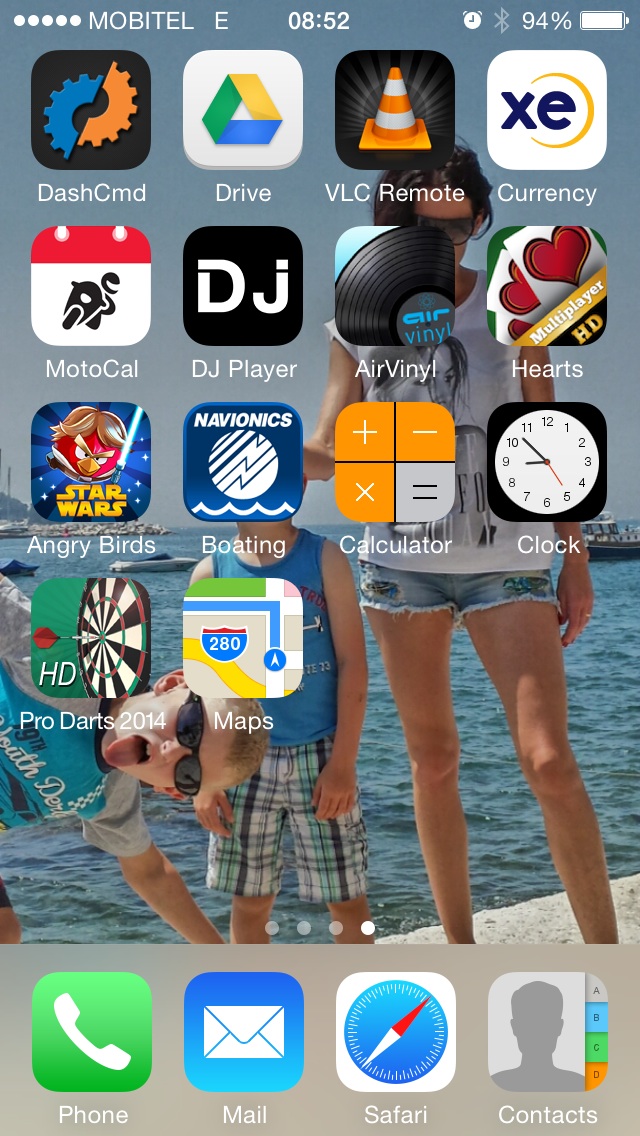The height and width of the screenshot is (1136, 640).
Task: Start Angry Birds Star Wars
Action: pos(91,462)
